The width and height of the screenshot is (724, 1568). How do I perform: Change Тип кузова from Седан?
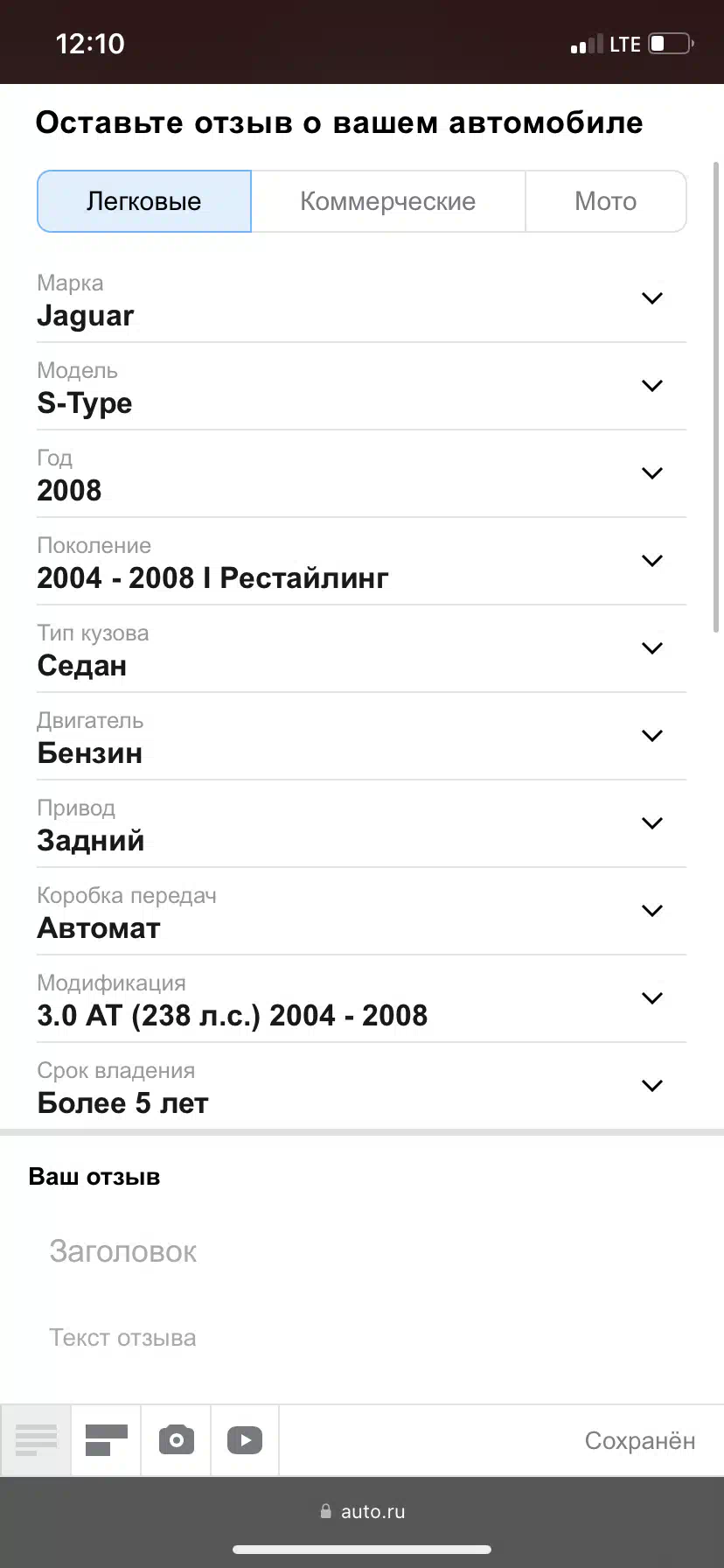pos(361,649)
